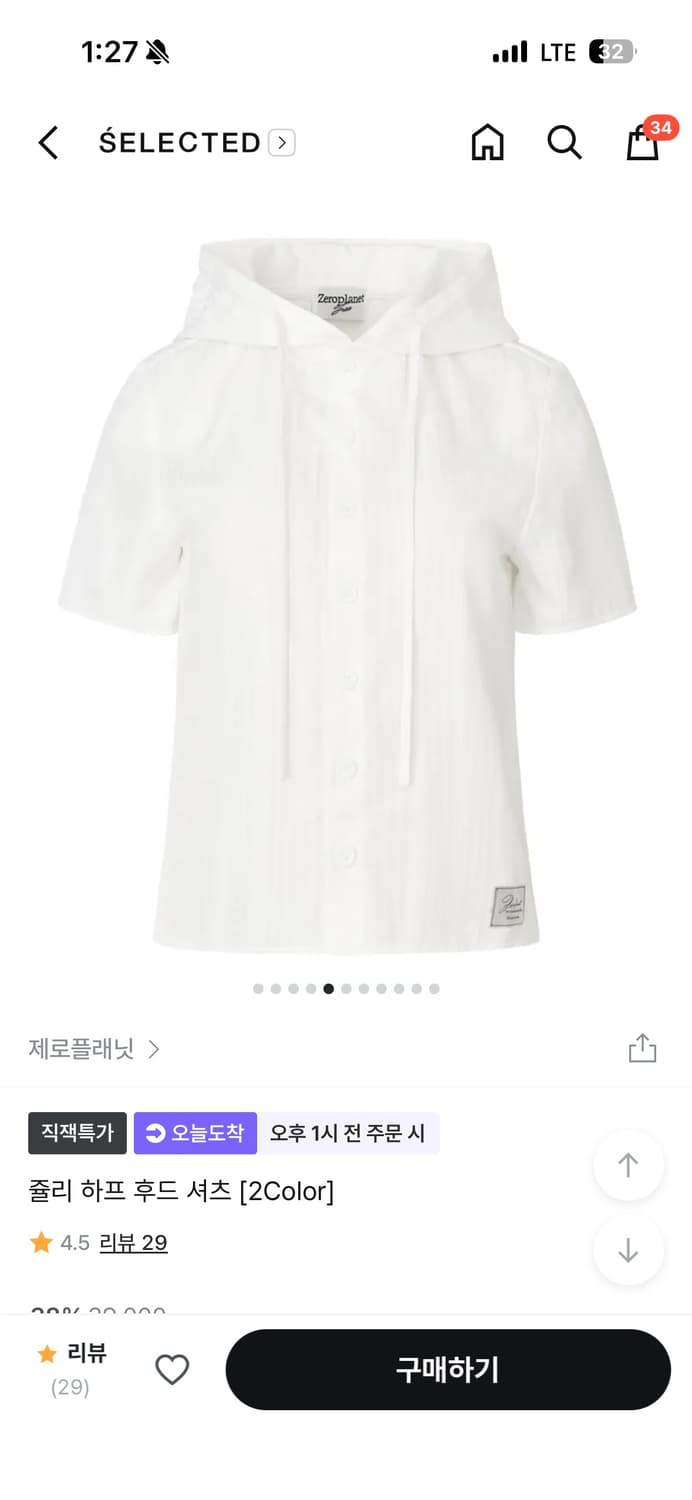Open the 제로플래닛 brand page

pyautogui.click(x=94, y=1049)
